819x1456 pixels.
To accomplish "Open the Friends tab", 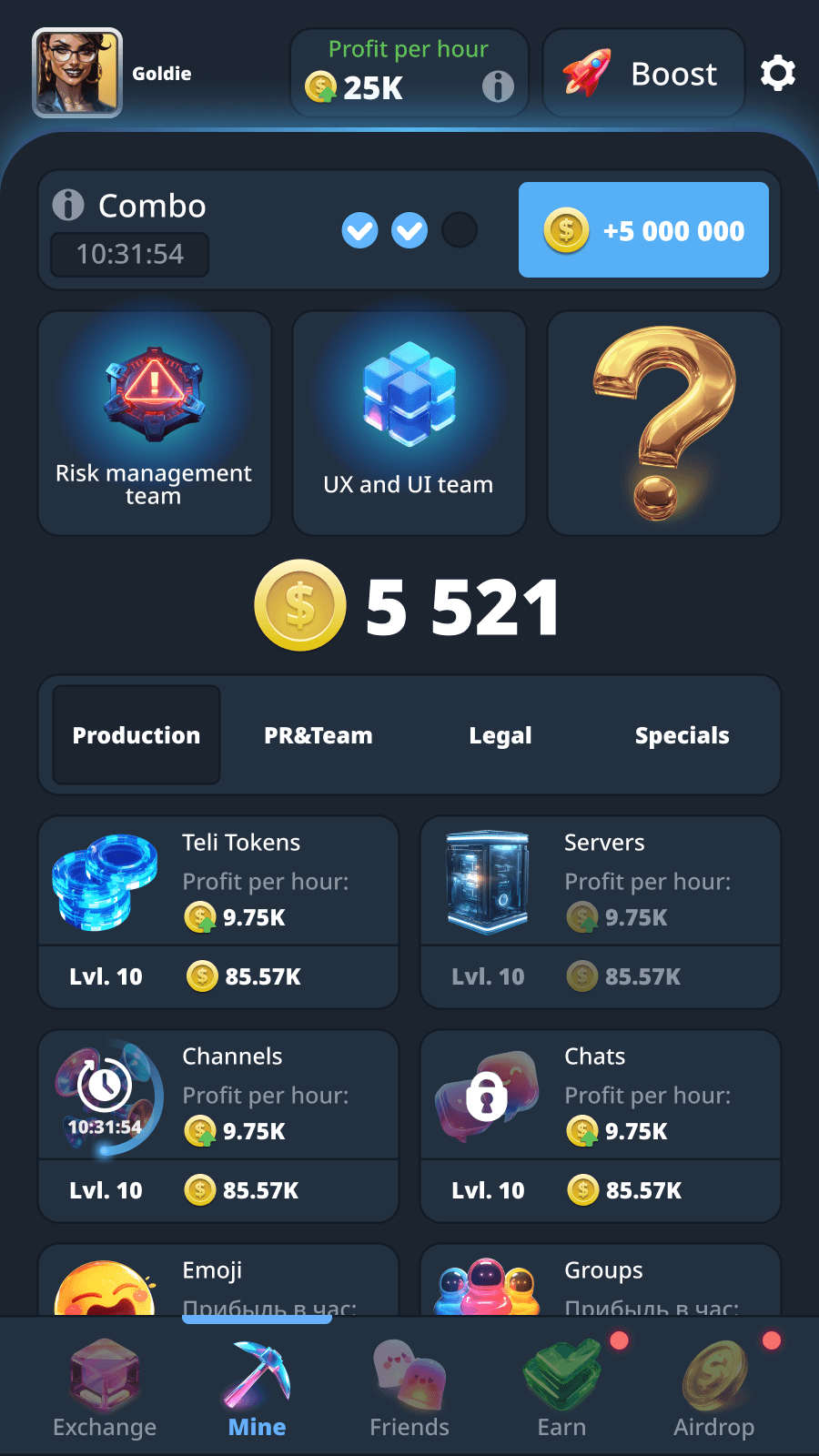I will pos(409,1388).
